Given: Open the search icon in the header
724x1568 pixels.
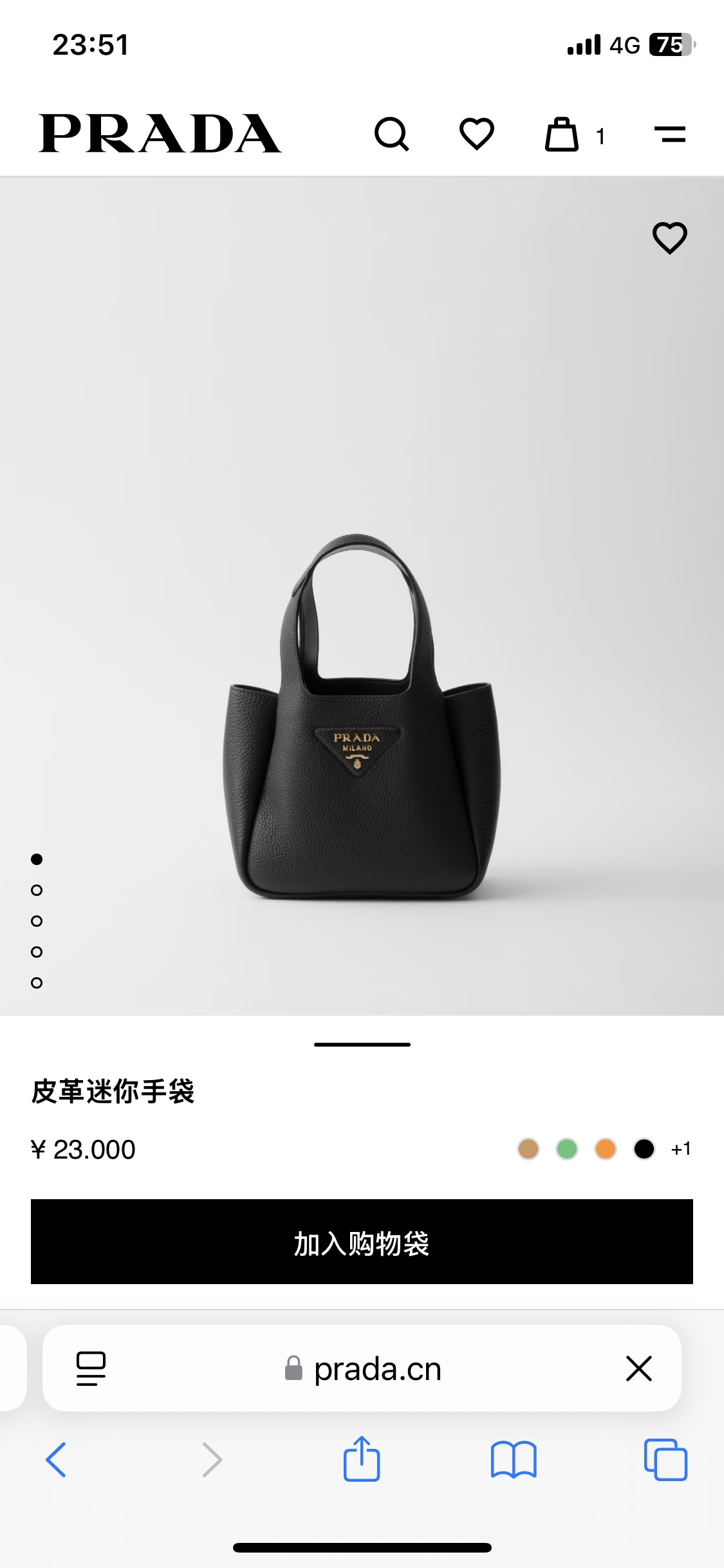Looking at the screenshot, I should 391,135.
